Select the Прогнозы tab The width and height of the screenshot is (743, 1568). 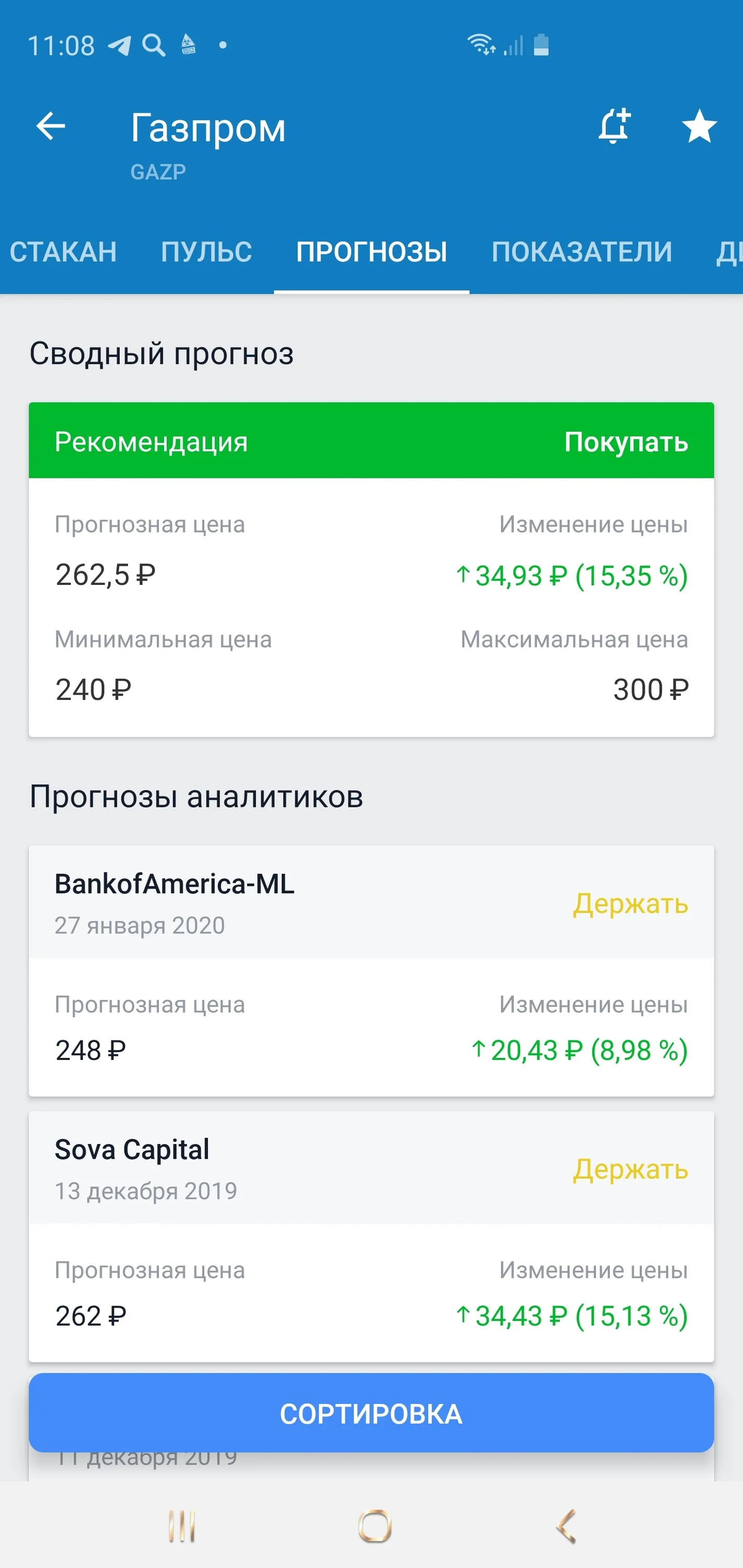click(371, 252)
